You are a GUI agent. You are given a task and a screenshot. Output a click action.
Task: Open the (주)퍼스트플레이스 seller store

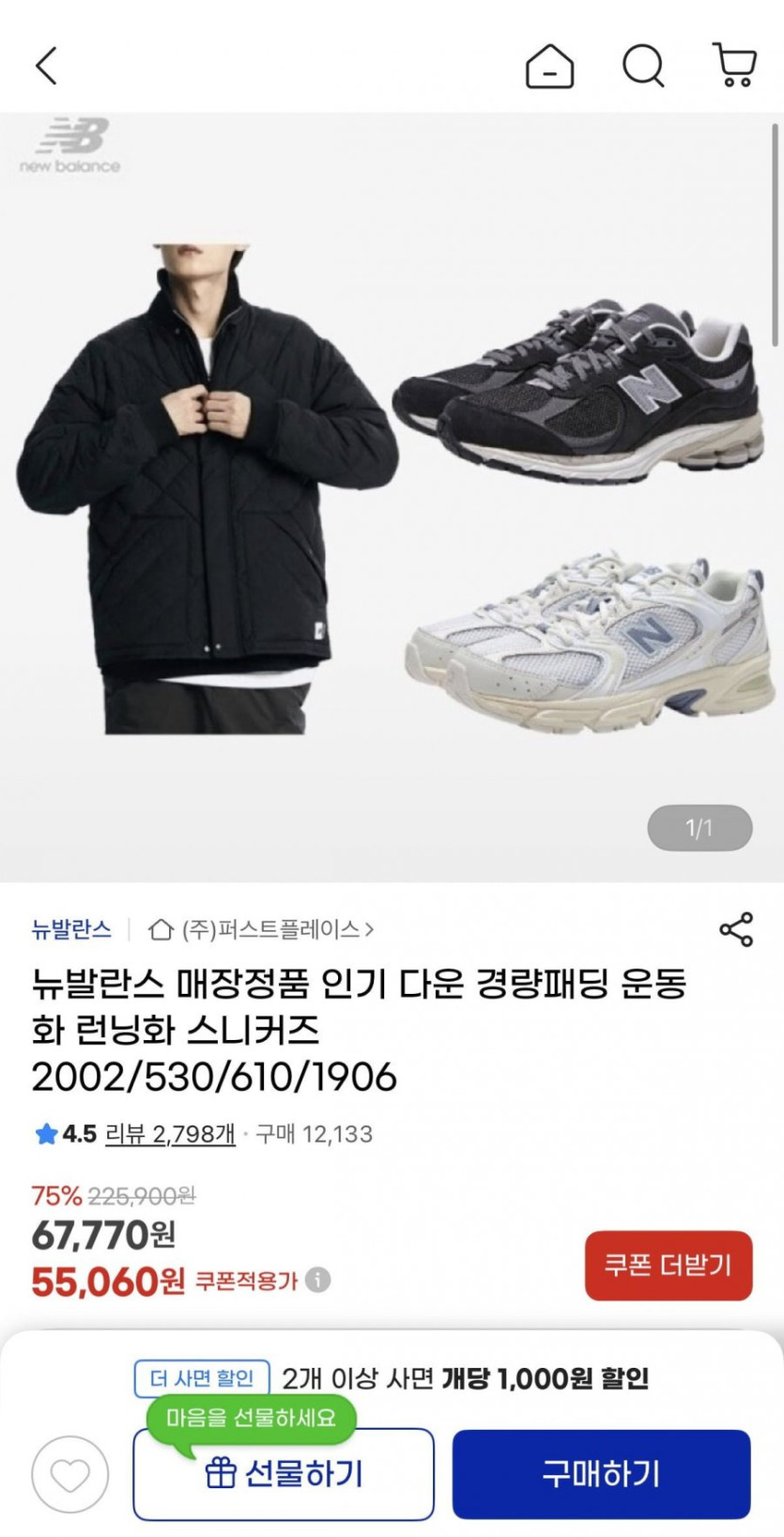coord(262,929)
